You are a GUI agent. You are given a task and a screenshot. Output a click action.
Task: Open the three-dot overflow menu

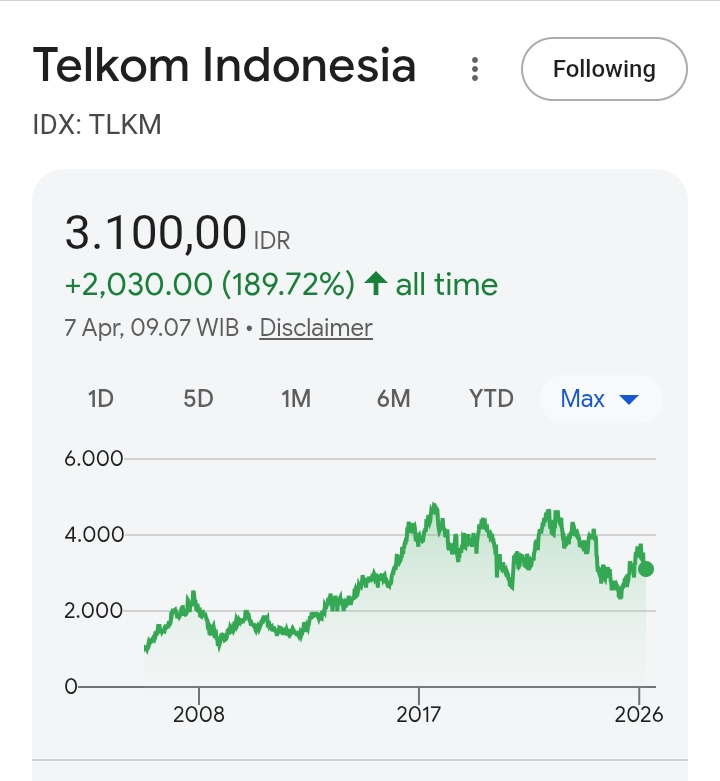[475, 69]
